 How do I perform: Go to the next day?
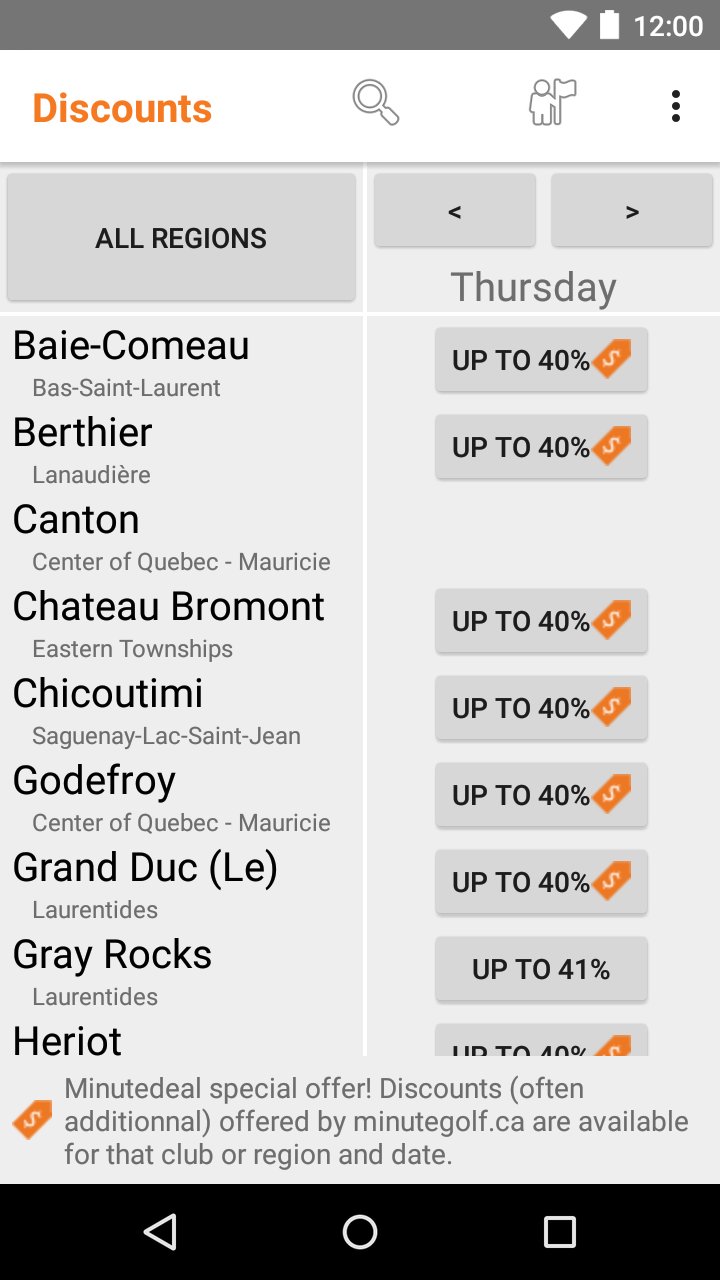631,211
